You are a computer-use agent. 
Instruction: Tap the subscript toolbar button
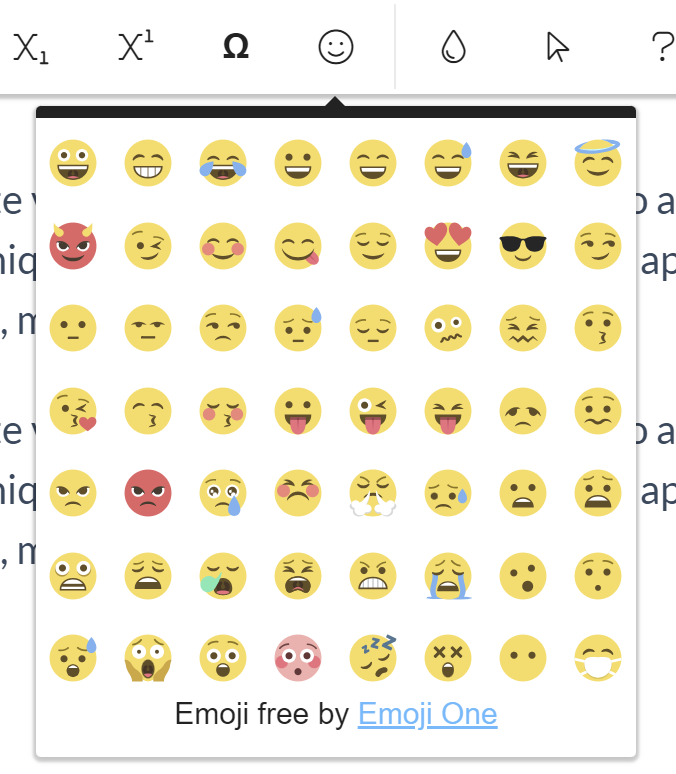(31, 47)
